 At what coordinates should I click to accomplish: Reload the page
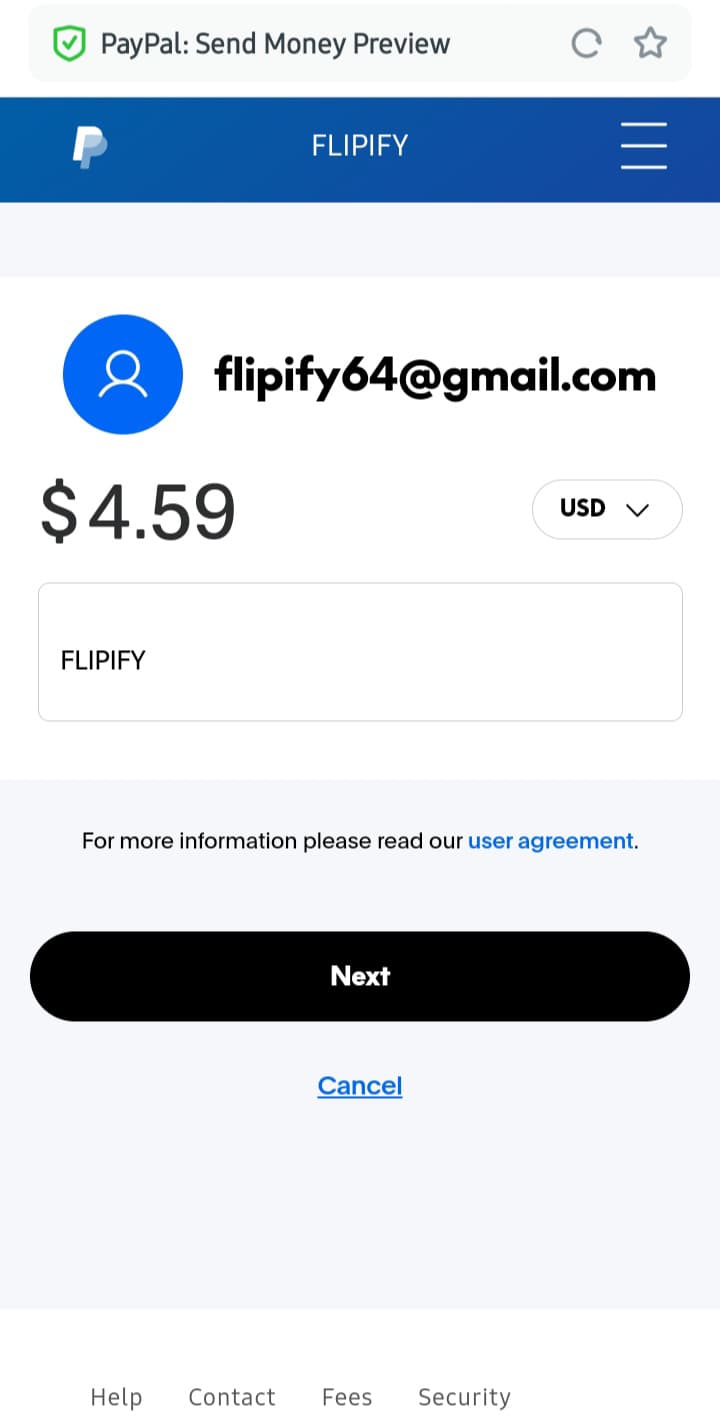586,43
